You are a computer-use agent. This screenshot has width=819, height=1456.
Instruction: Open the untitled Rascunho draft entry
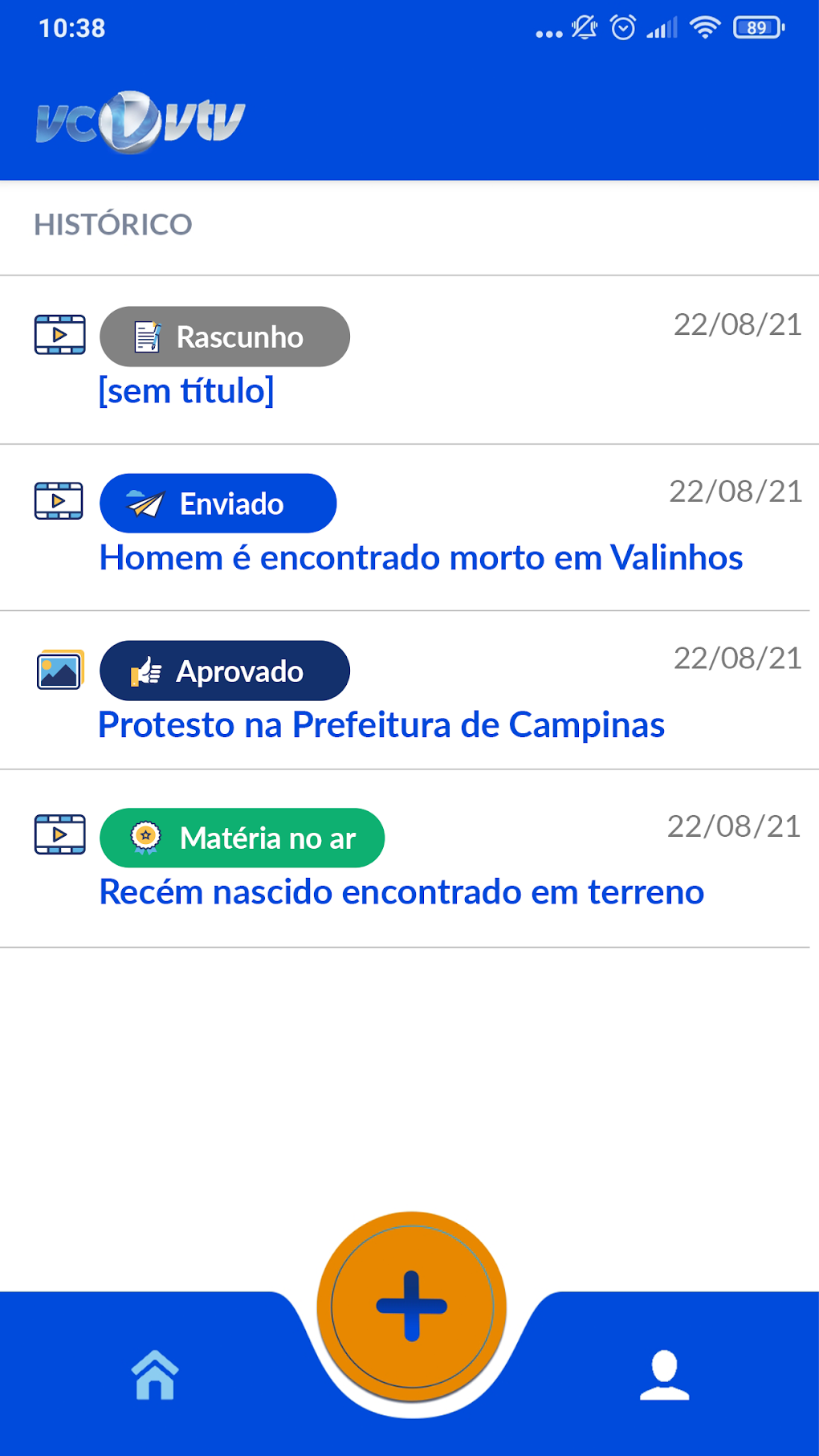point(186,391)
